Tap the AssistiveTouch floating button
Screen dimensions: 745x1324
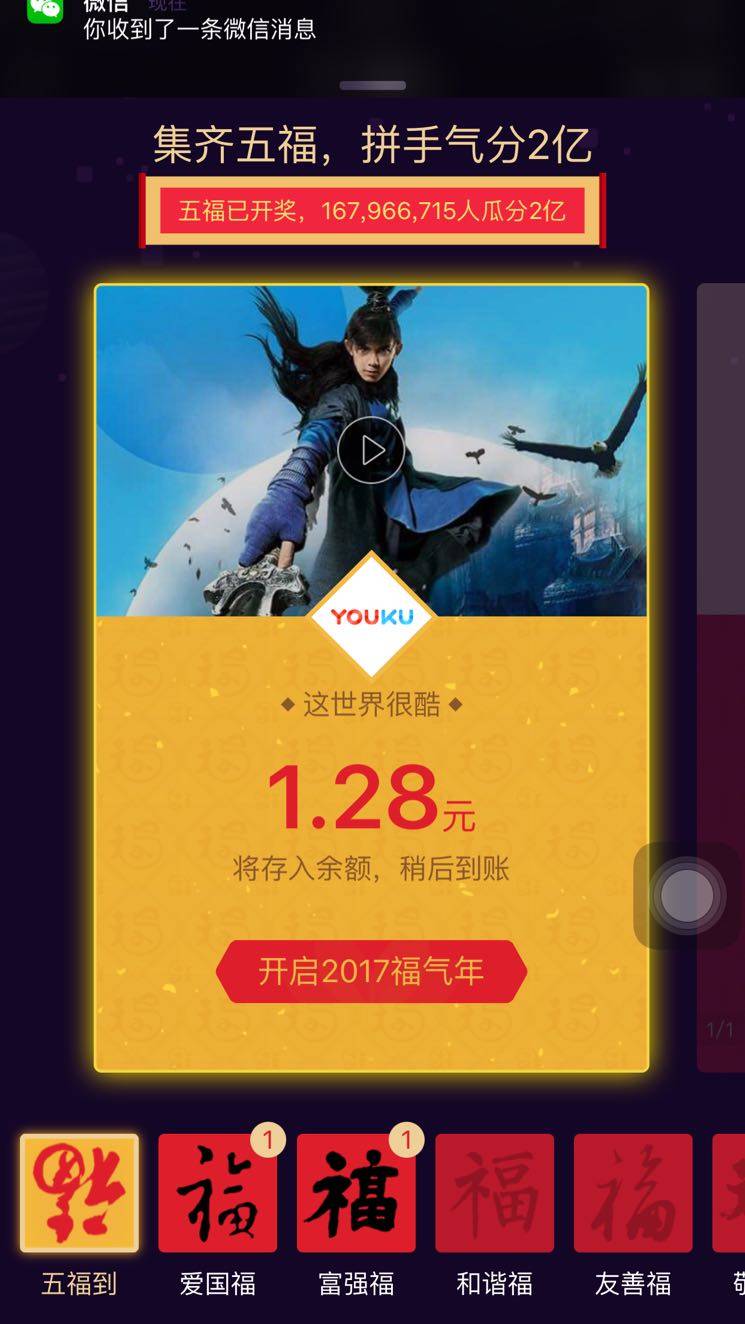[x=687, y=896]
